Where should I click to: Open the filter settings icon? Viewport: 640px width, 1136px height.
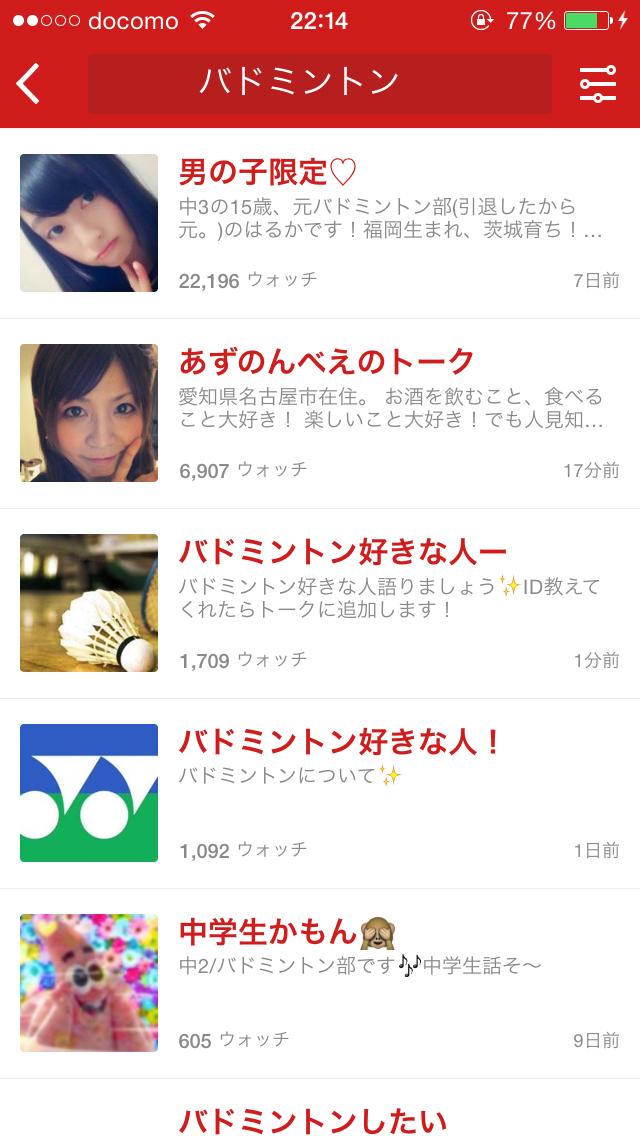(x=598, y=84)
